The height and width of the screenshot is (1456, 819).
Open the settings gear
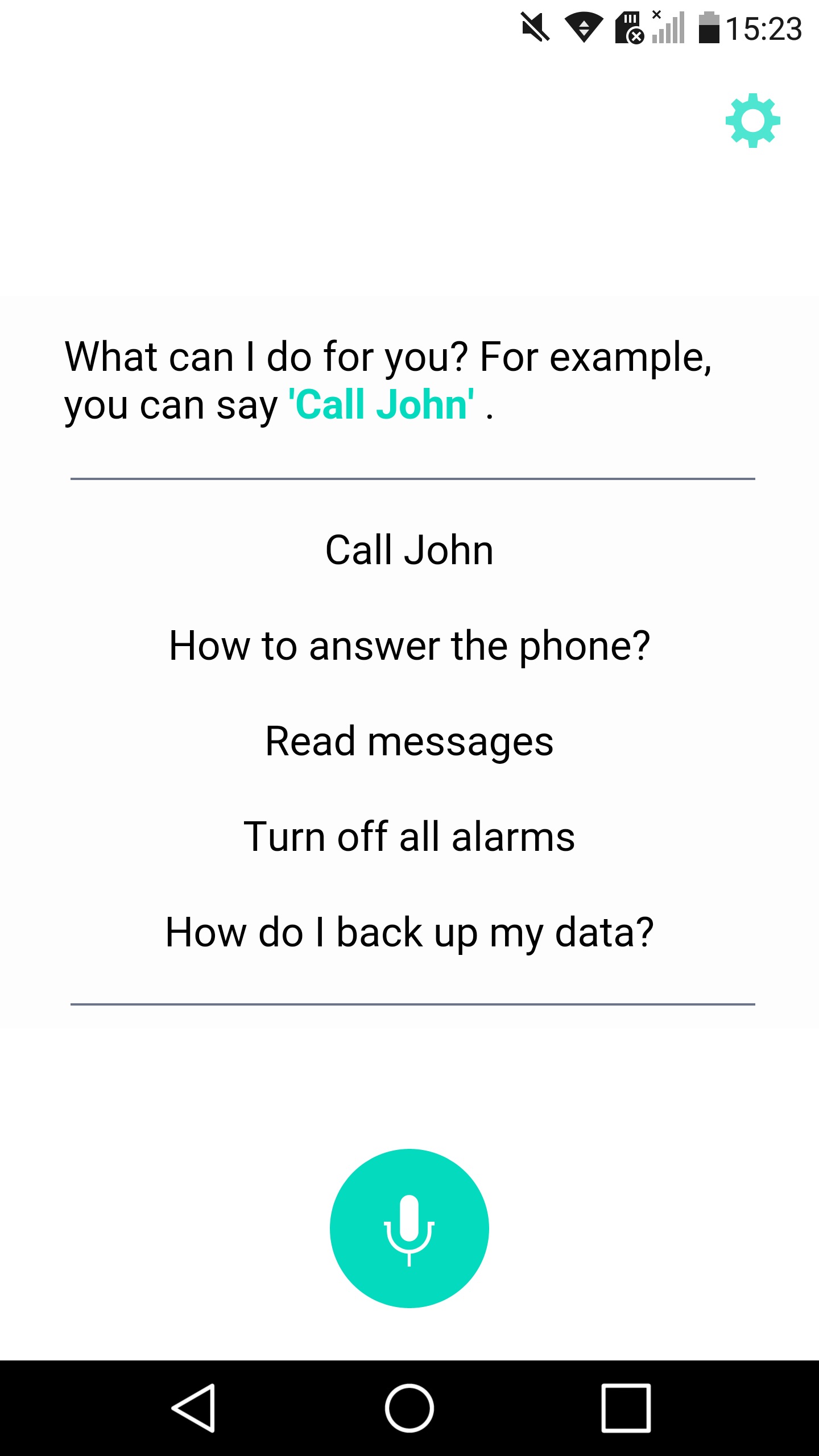click(752, 121)
